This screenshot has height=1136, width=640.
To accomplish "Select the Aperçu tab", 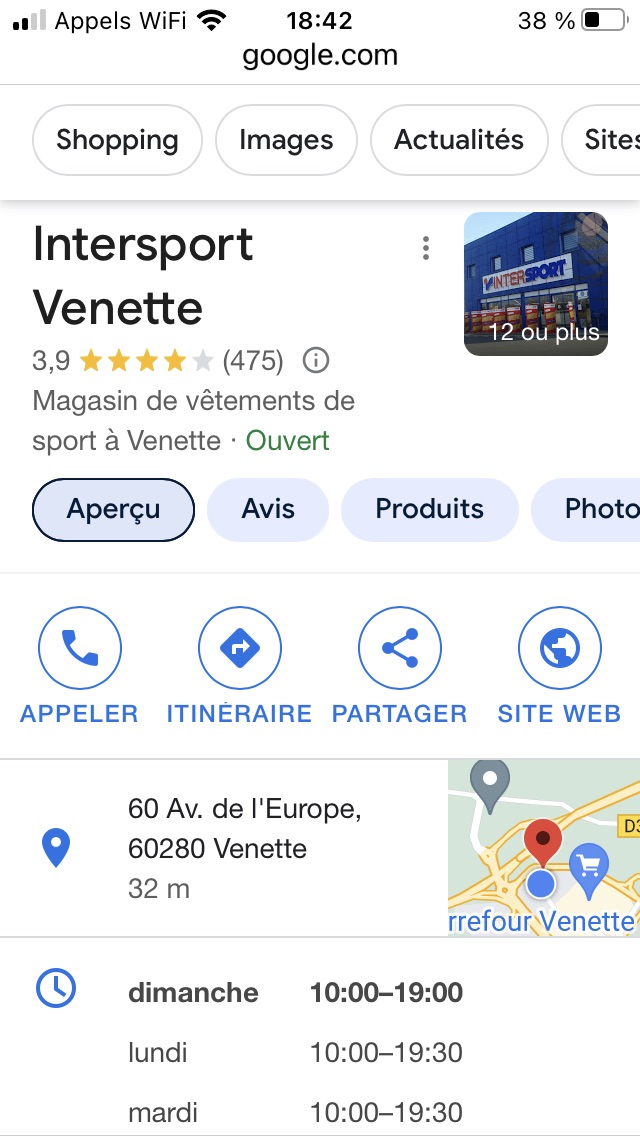I will (x=113, y=509).
